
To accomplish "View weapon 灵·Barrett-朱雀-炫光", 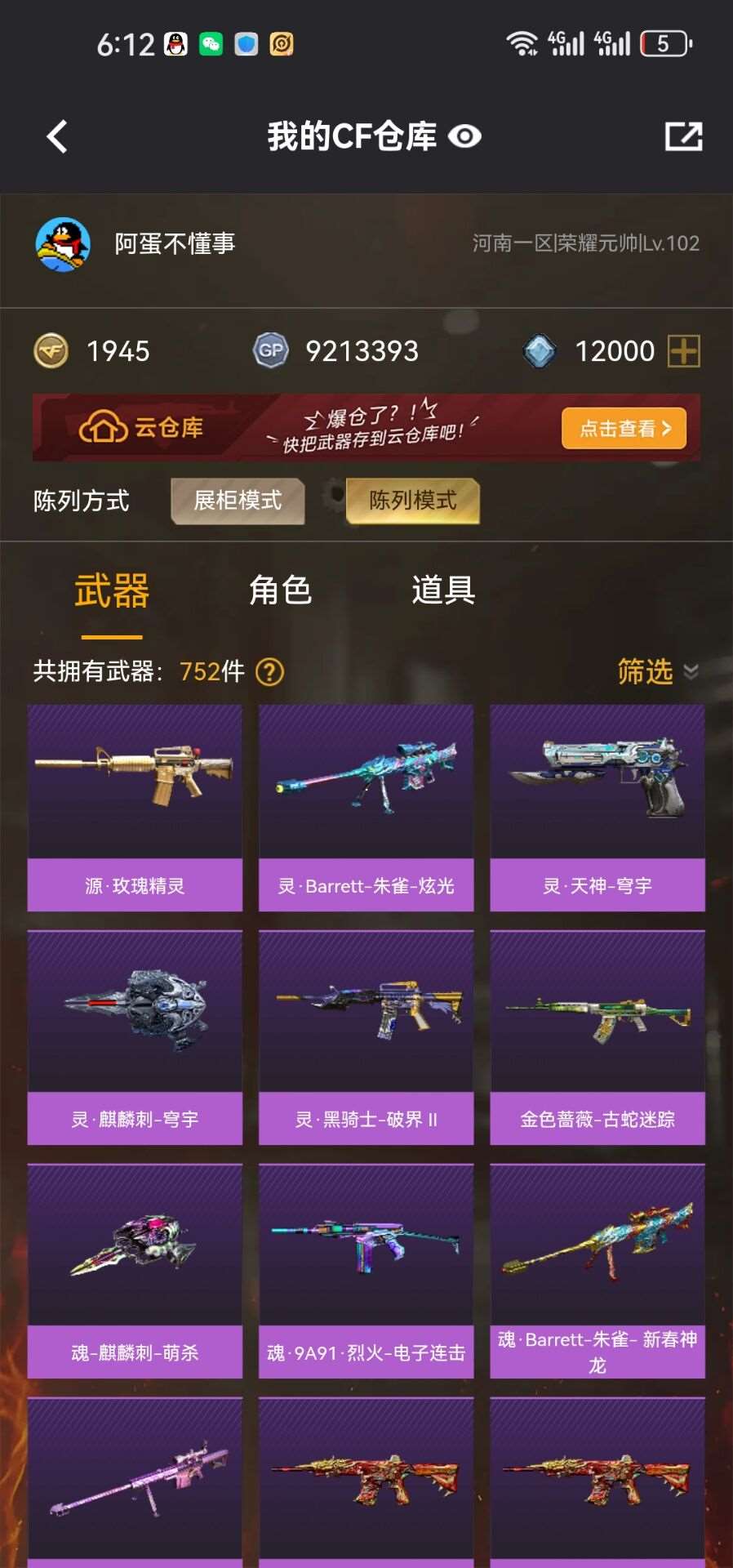I will point(366,807).
